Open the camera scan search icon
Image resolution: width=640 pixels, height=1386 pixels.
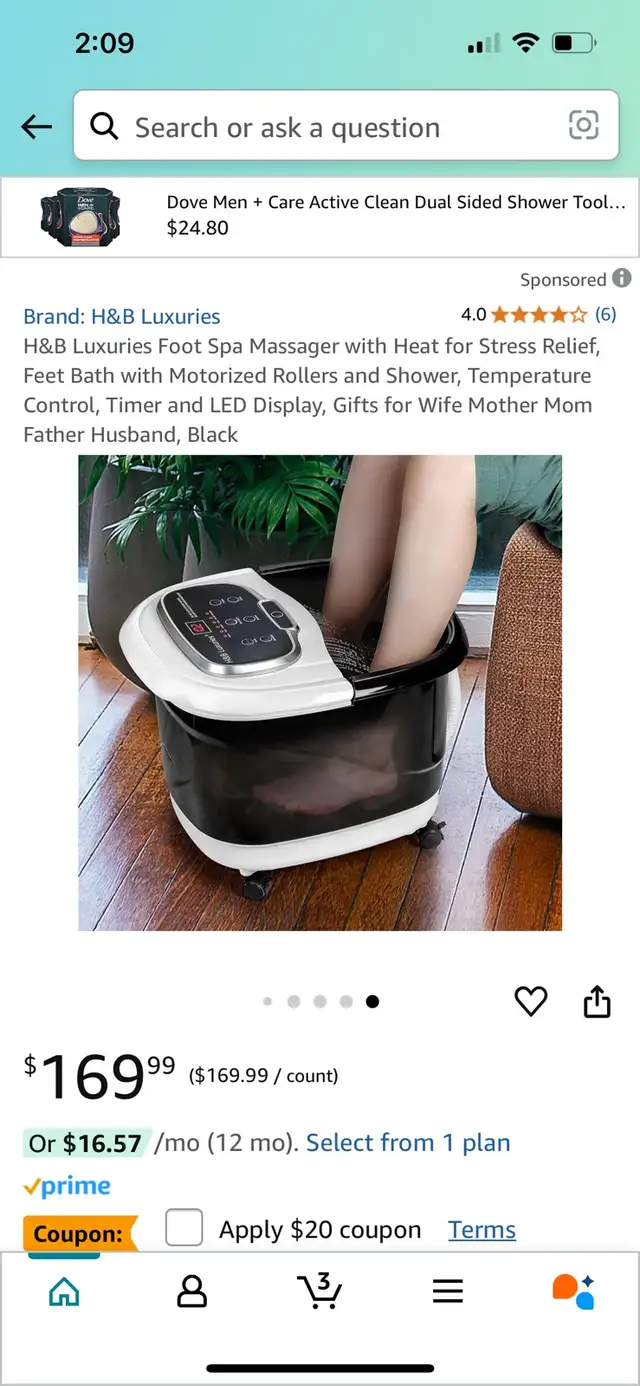(x=583, y=126)
